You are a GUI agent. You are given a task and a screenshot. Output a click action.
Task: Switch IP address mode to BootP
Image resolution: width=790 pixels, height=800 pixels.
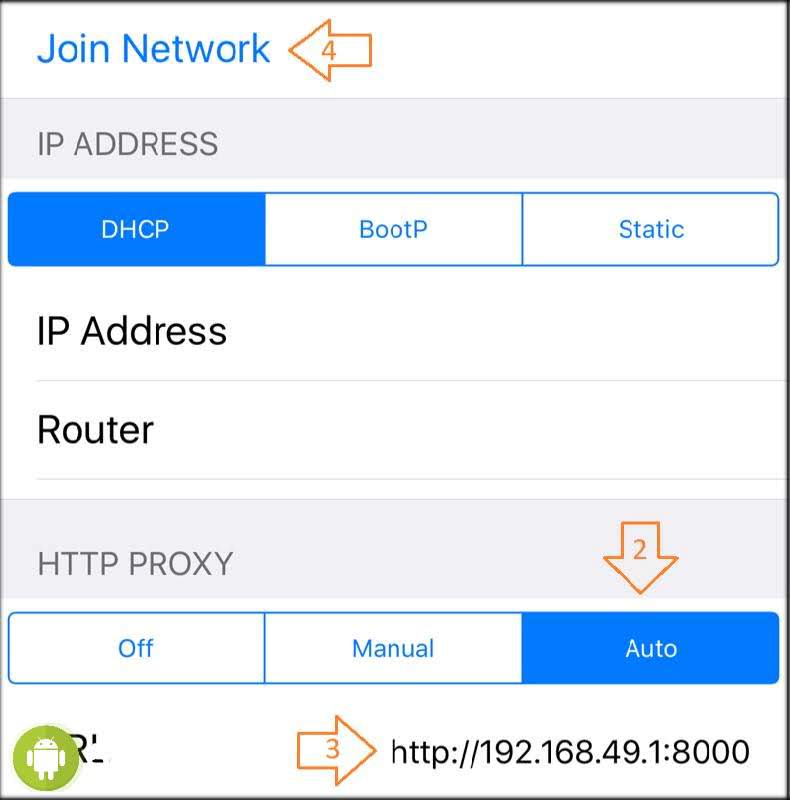(x=393, y=229)
